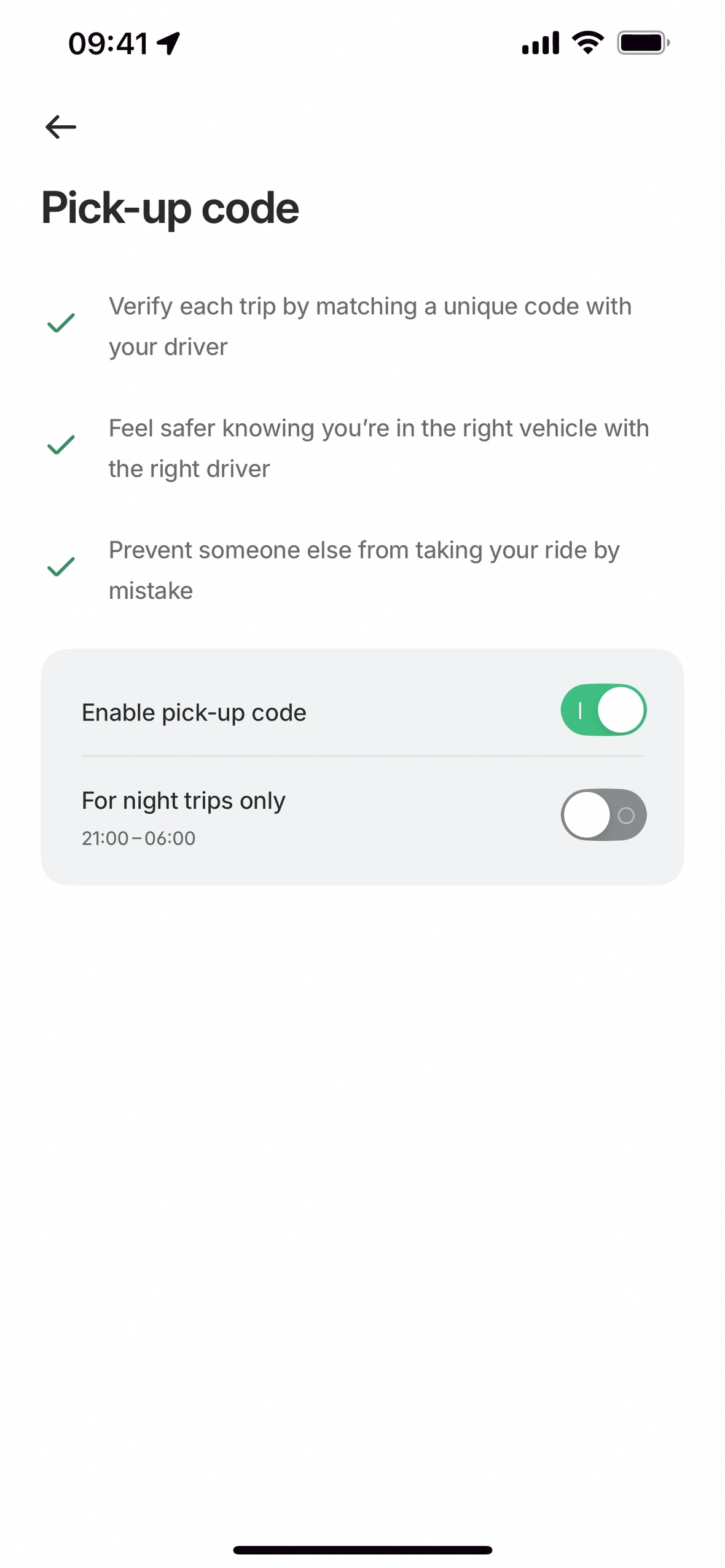Screen dimensions: 725x1568
Task: Enable For night trips only switch
Action: click(x=603, y=814)
